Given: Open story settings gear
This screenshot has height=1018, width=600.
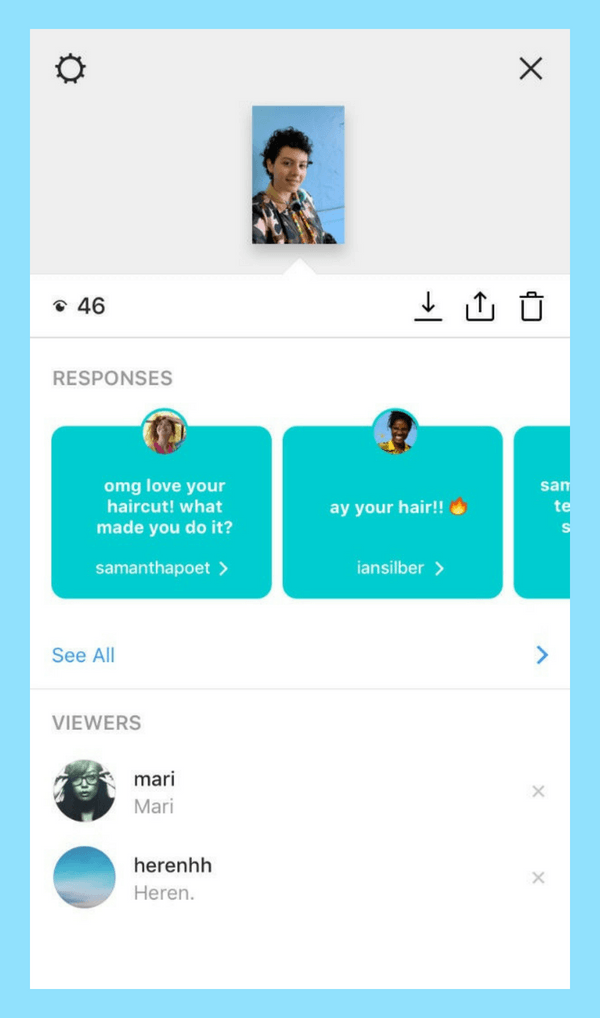Looking at the screenshot, I should pos(70,69).
